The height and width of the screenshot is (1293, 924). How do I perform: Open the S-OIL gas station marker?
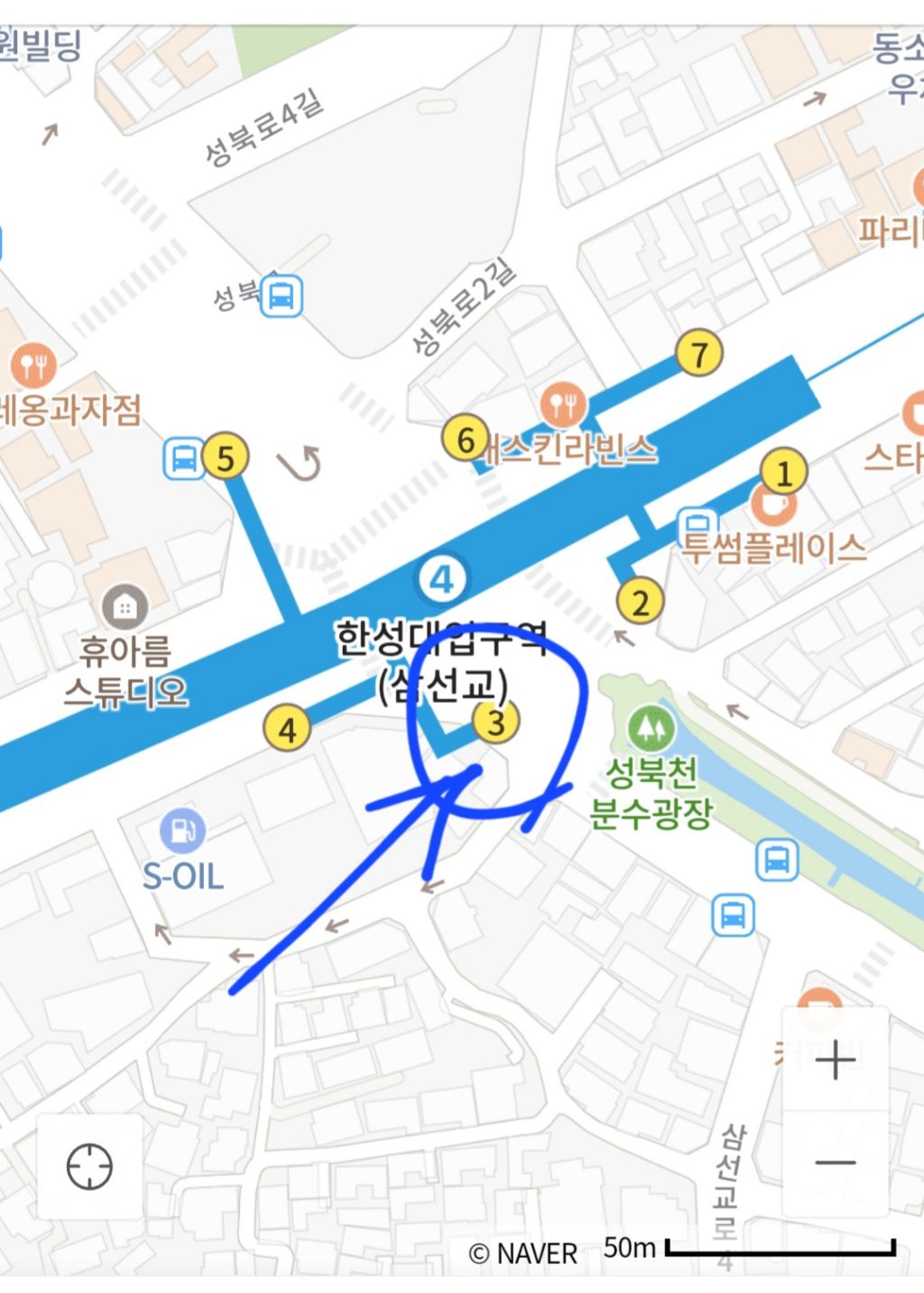coord(183,830)
